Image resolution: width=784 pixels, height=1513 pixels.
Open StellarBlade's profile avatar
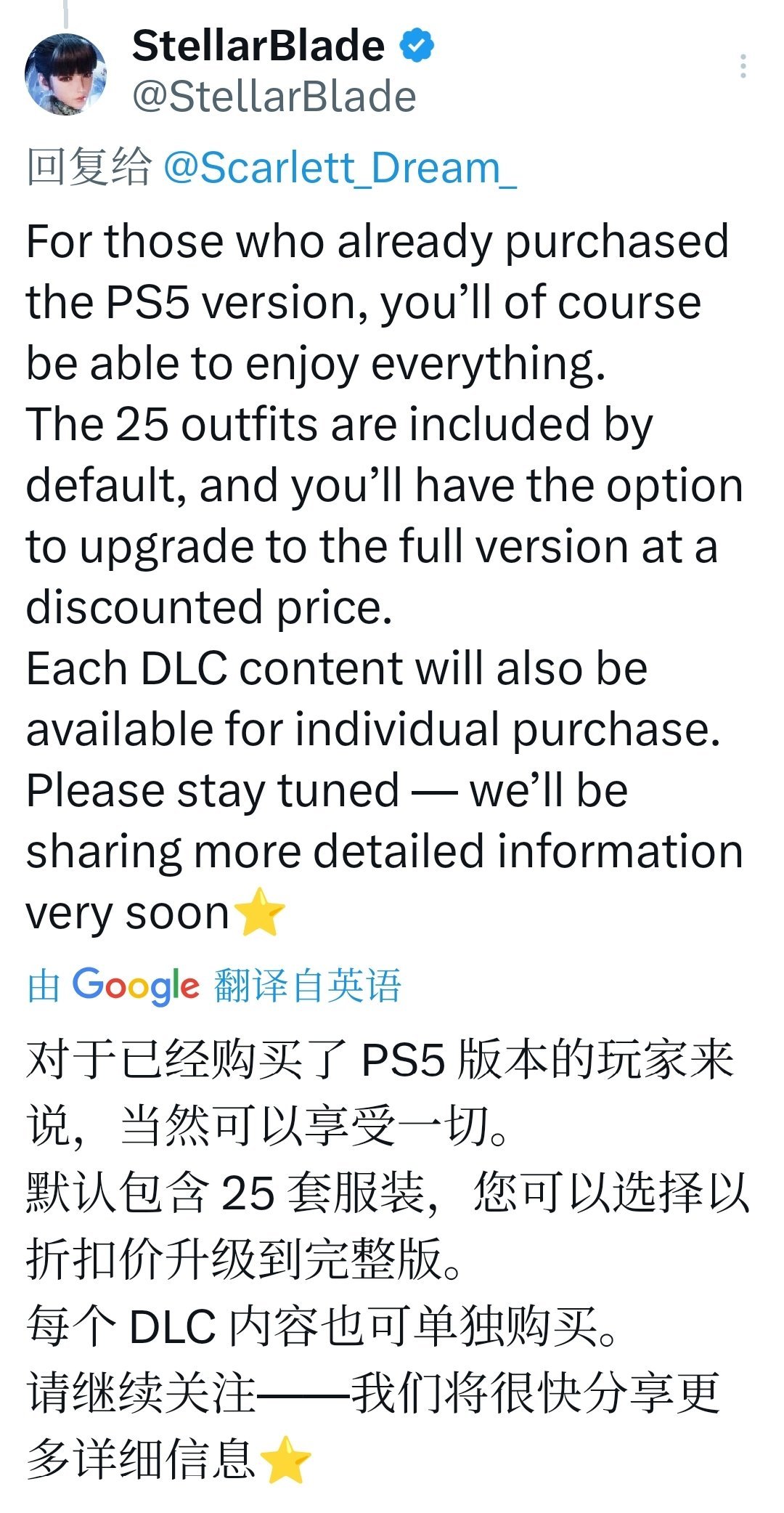[65, 73]
